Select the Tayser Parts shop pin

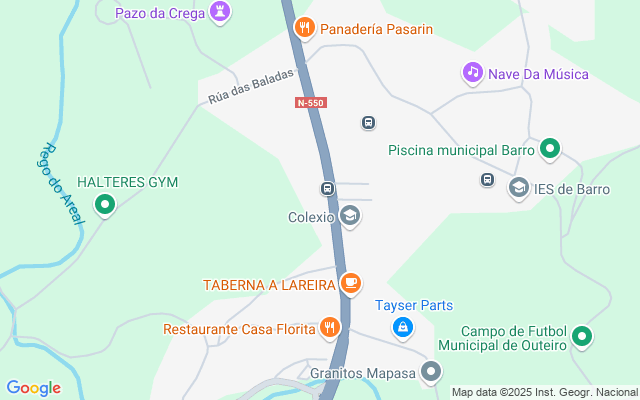(402, 327)
